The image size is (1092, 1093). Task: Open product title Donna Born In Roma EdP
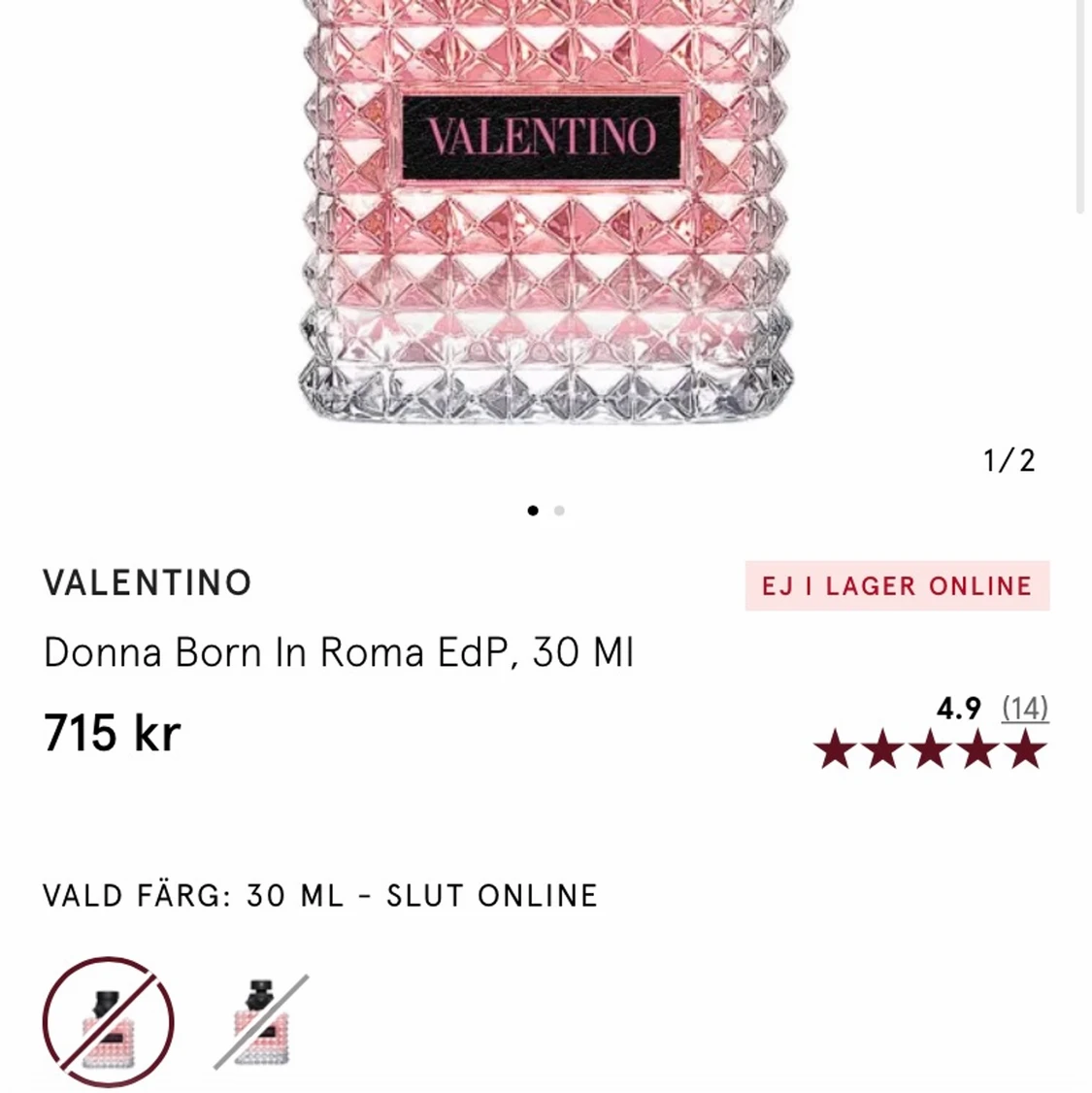[x=338, y=653]
